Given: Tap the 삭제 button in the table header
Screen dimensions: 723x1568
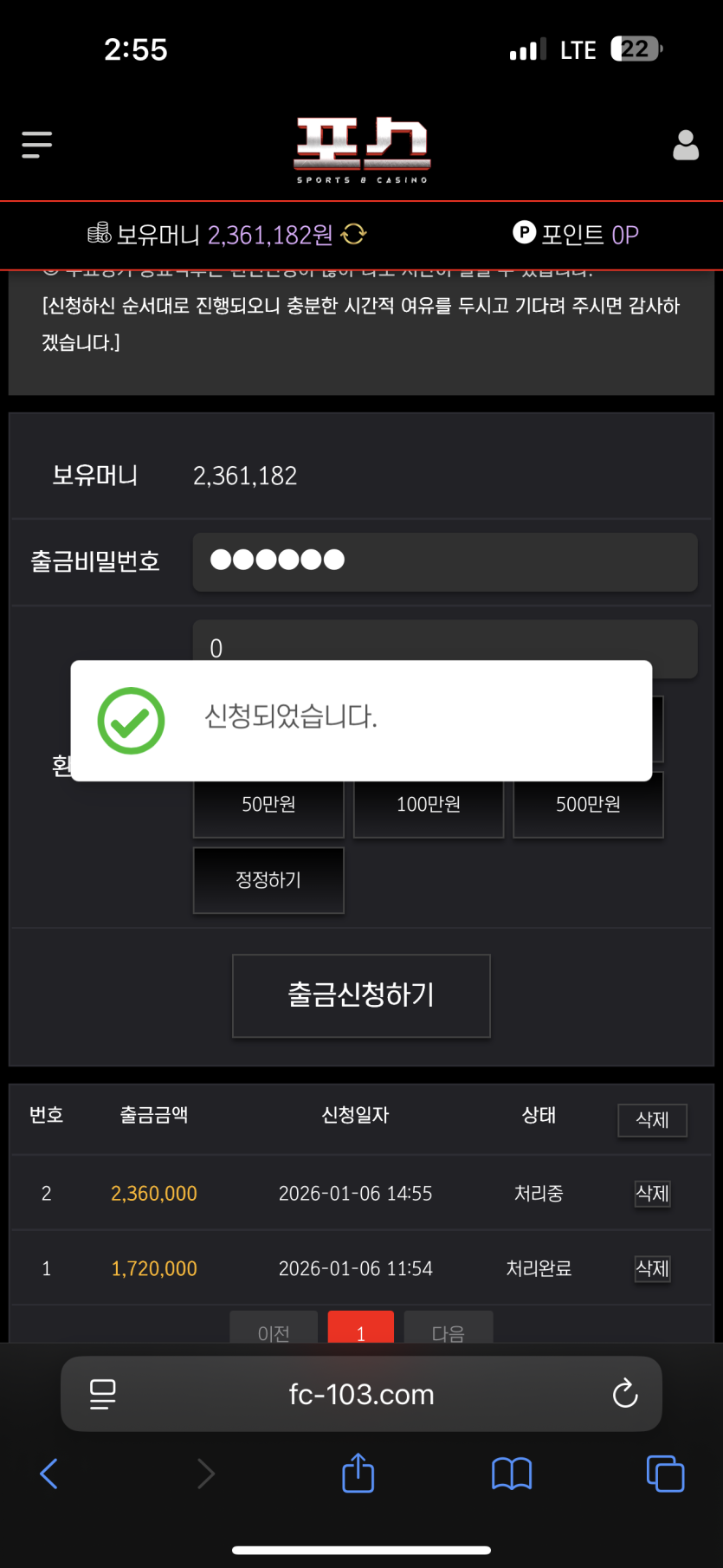Looking at the screenshot, I should 652,1119.
